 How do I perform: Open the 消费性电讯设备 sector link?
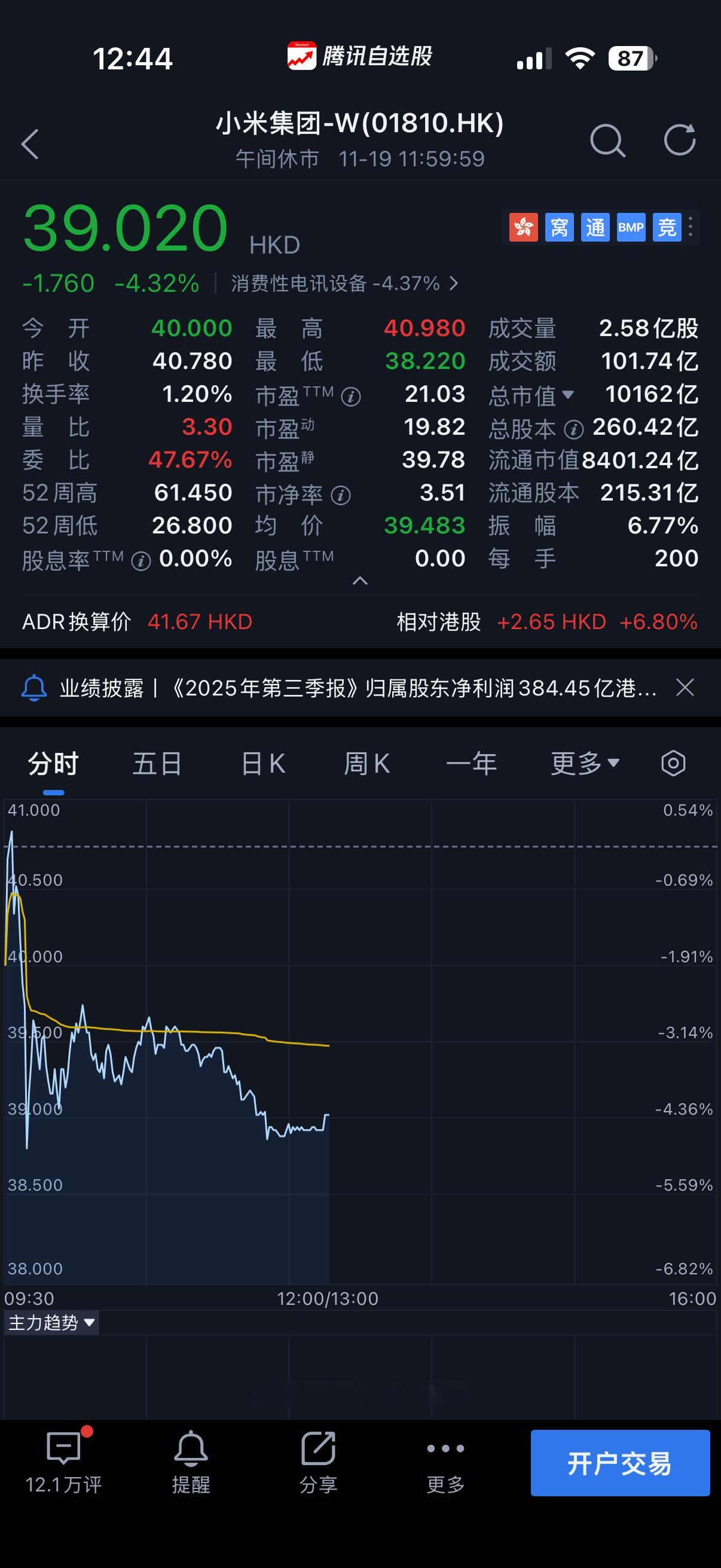(x=344, y=283)
